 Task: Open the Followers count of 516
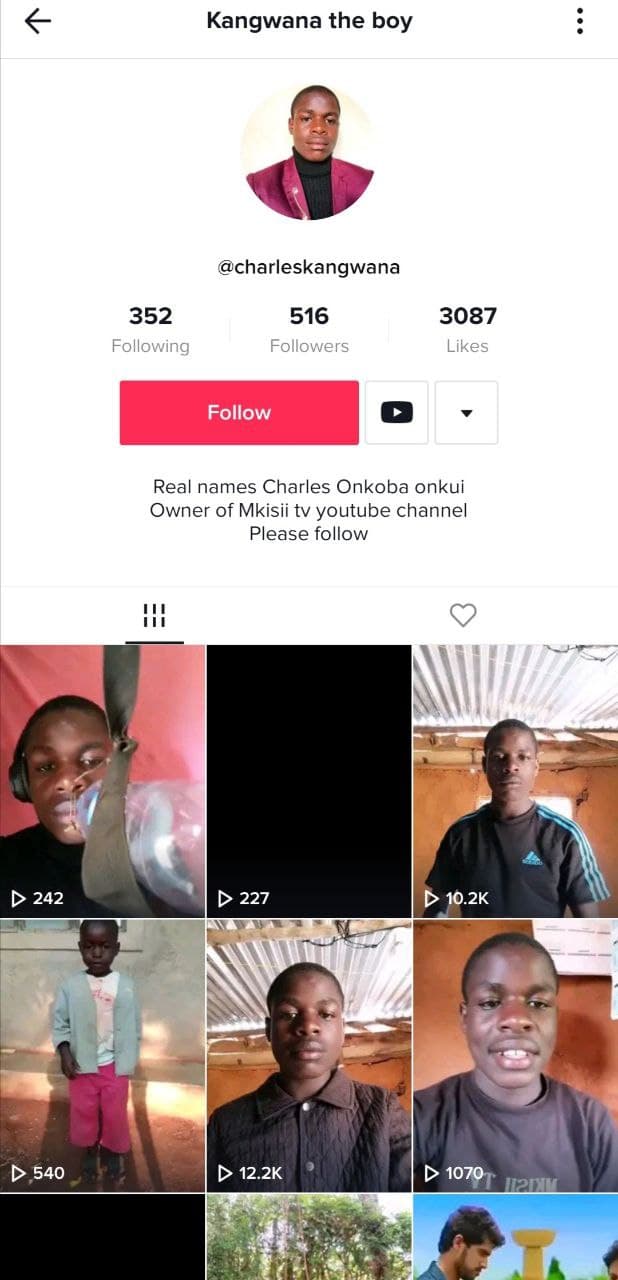pos(309,329)
